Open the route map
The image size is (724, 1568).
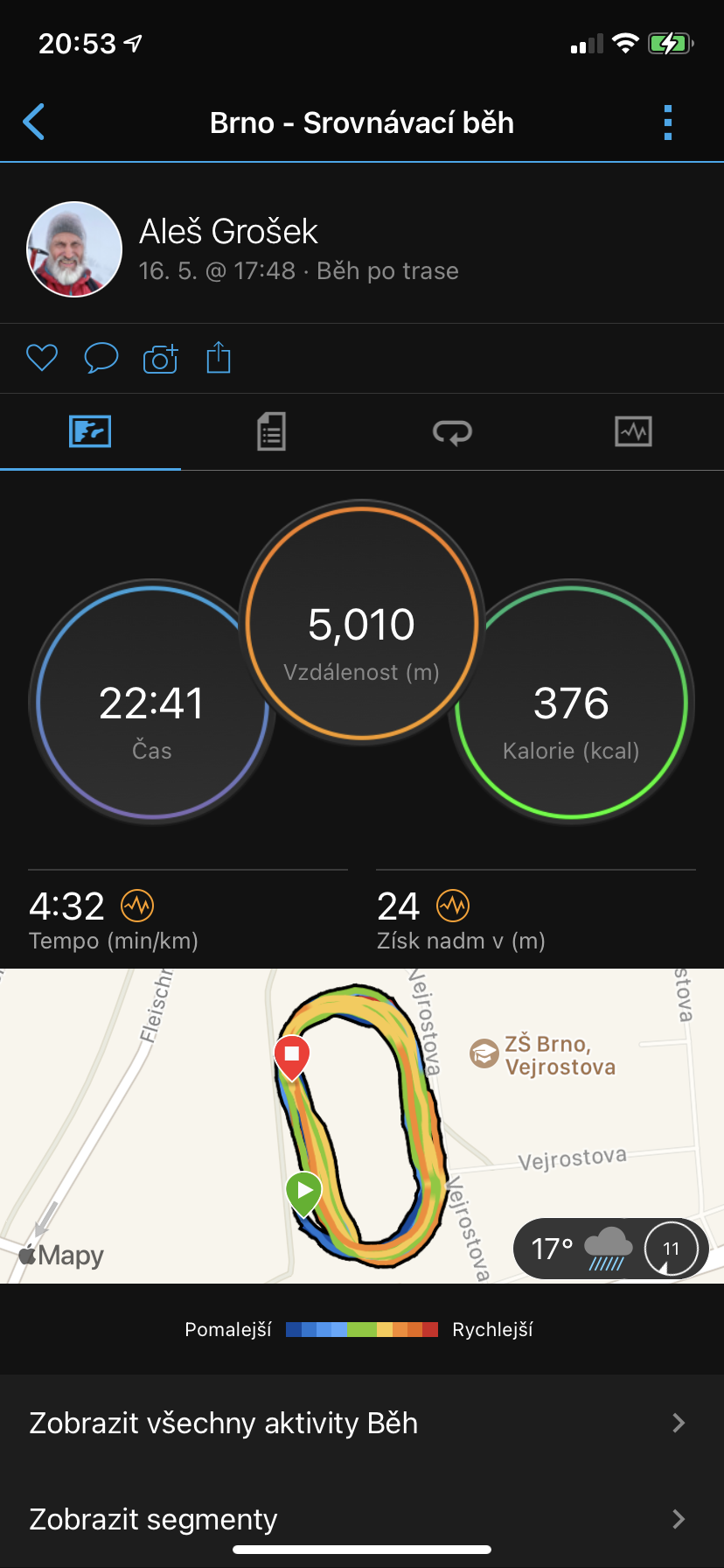pos(362,1126)
